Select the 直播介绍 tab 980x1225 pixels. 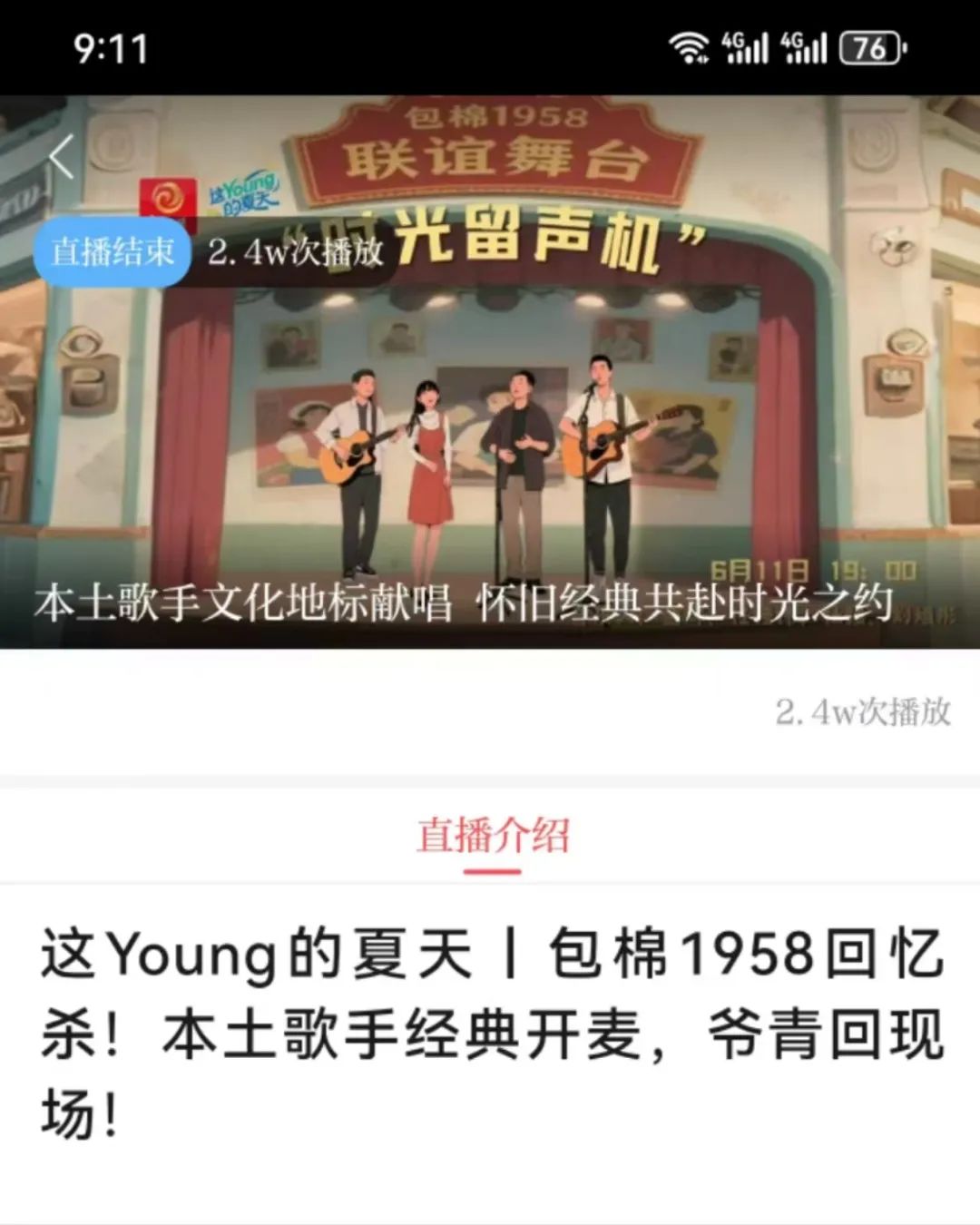(493, 836)
